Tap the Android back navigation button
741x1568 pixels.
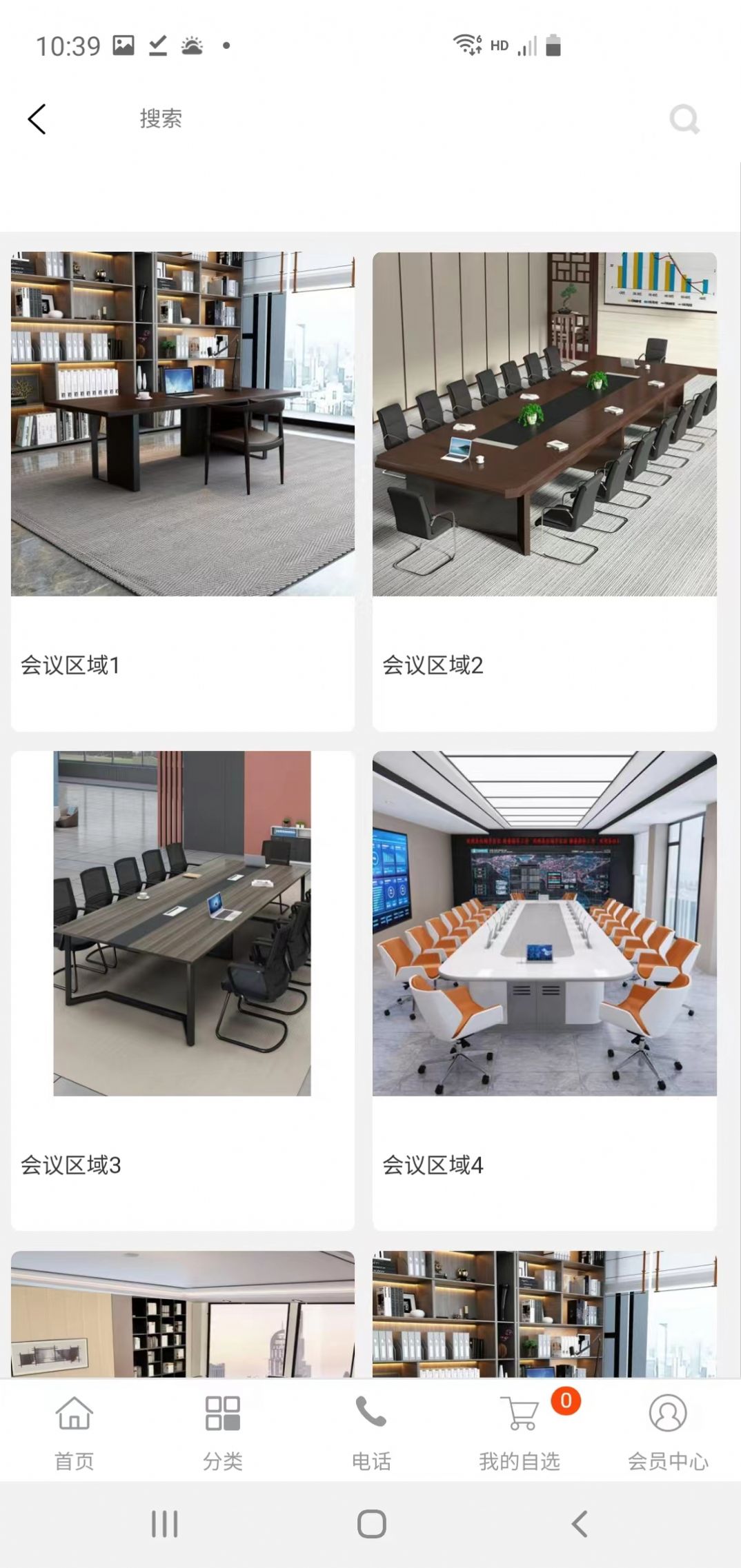578,1525
